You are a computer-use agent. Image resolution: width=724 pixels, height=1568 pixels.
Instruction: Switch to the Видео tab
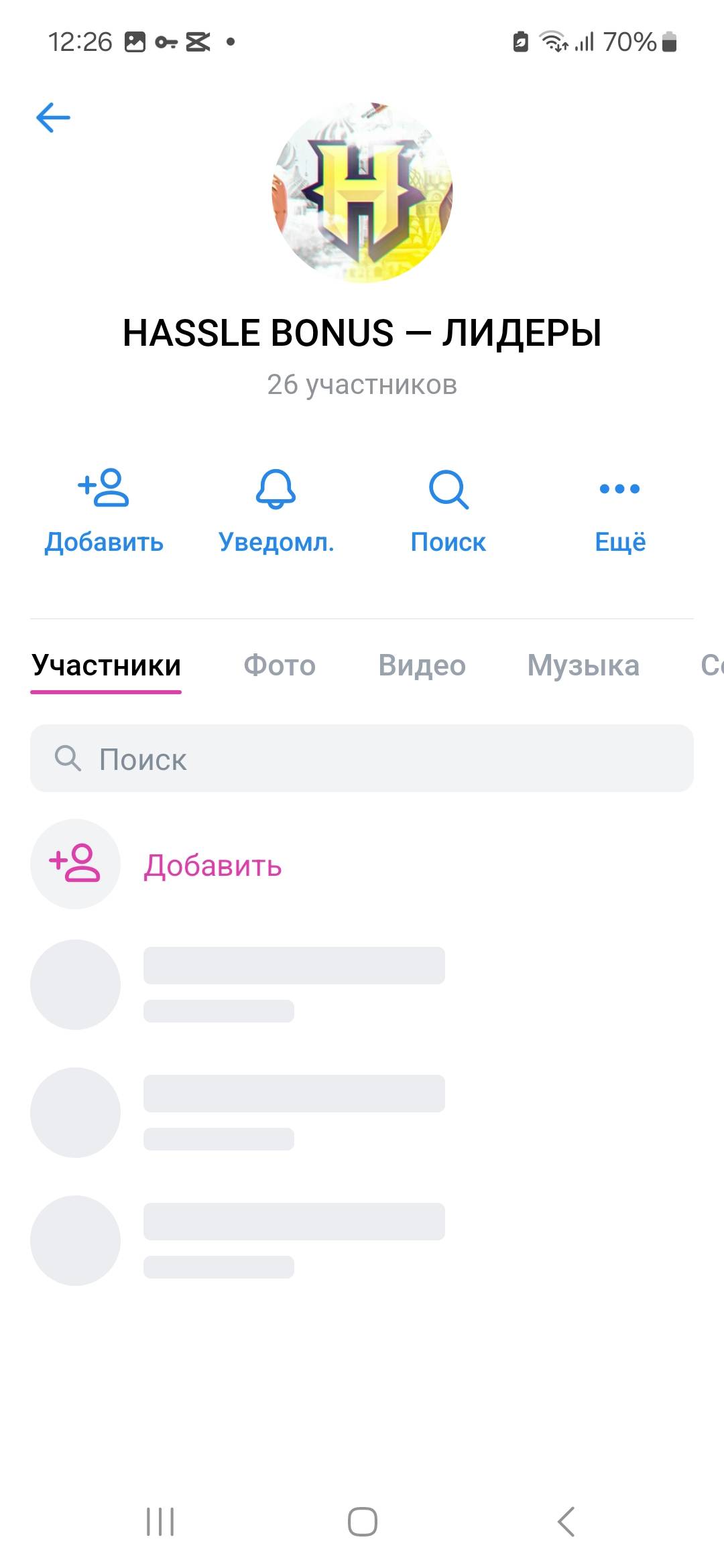coord(422,665)
